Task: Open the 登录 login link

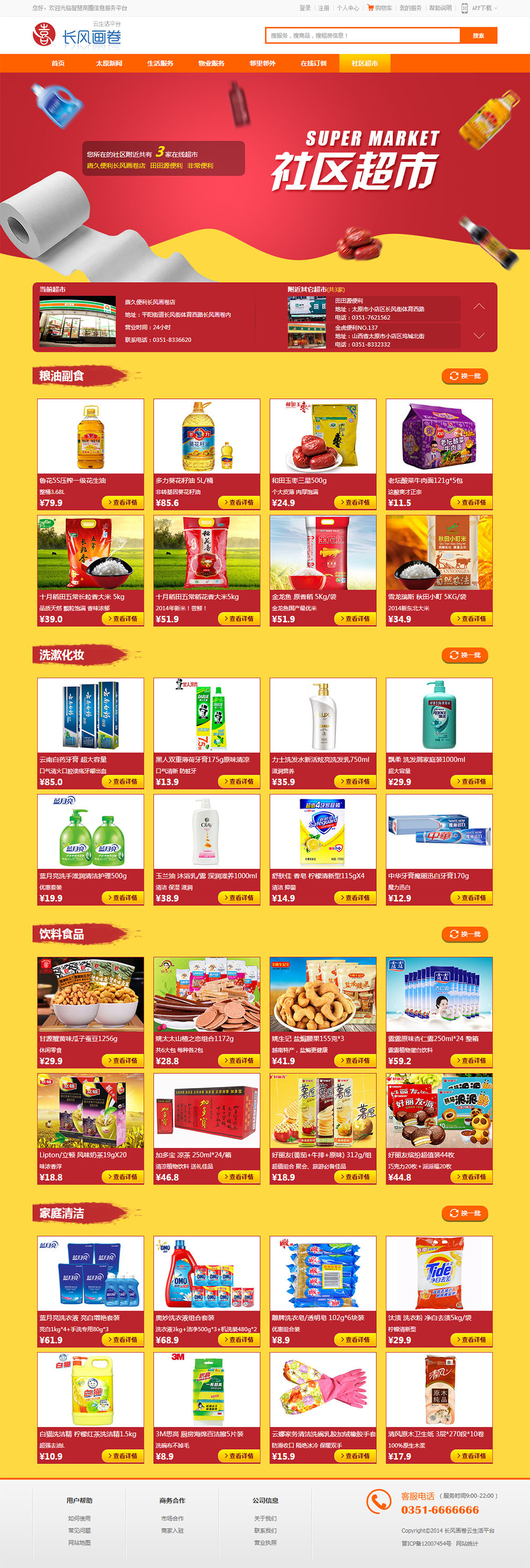Action: [305, 8]
